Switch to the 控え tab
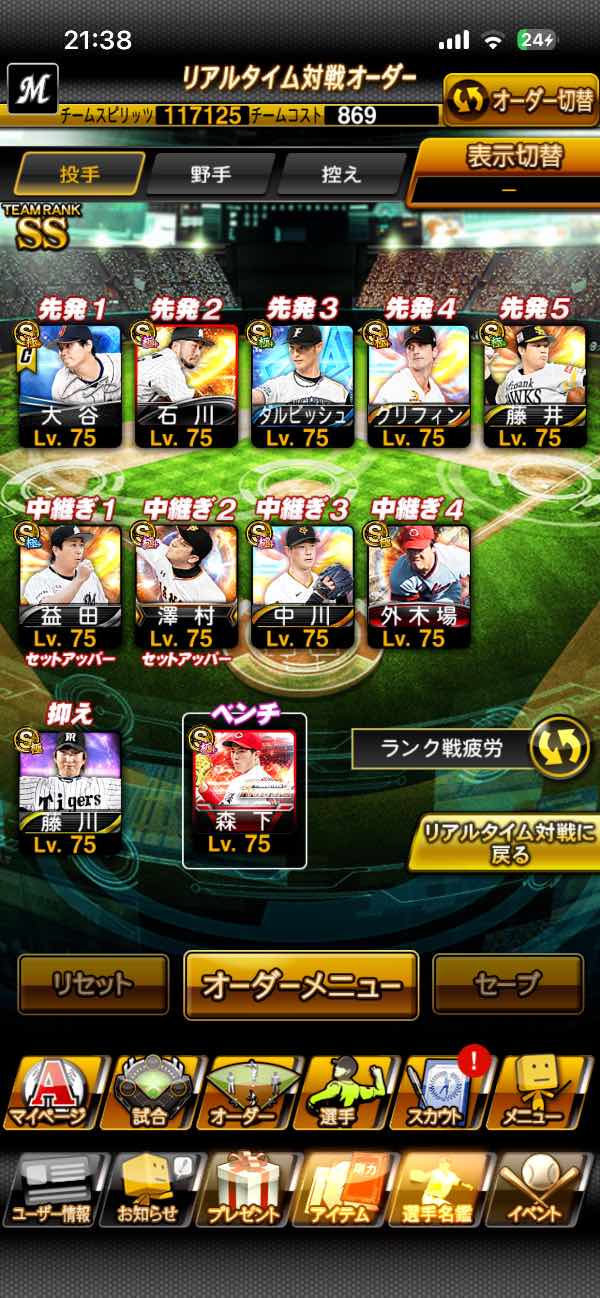Viewport: 600px width, 1298px height. [x=339, y=174]
